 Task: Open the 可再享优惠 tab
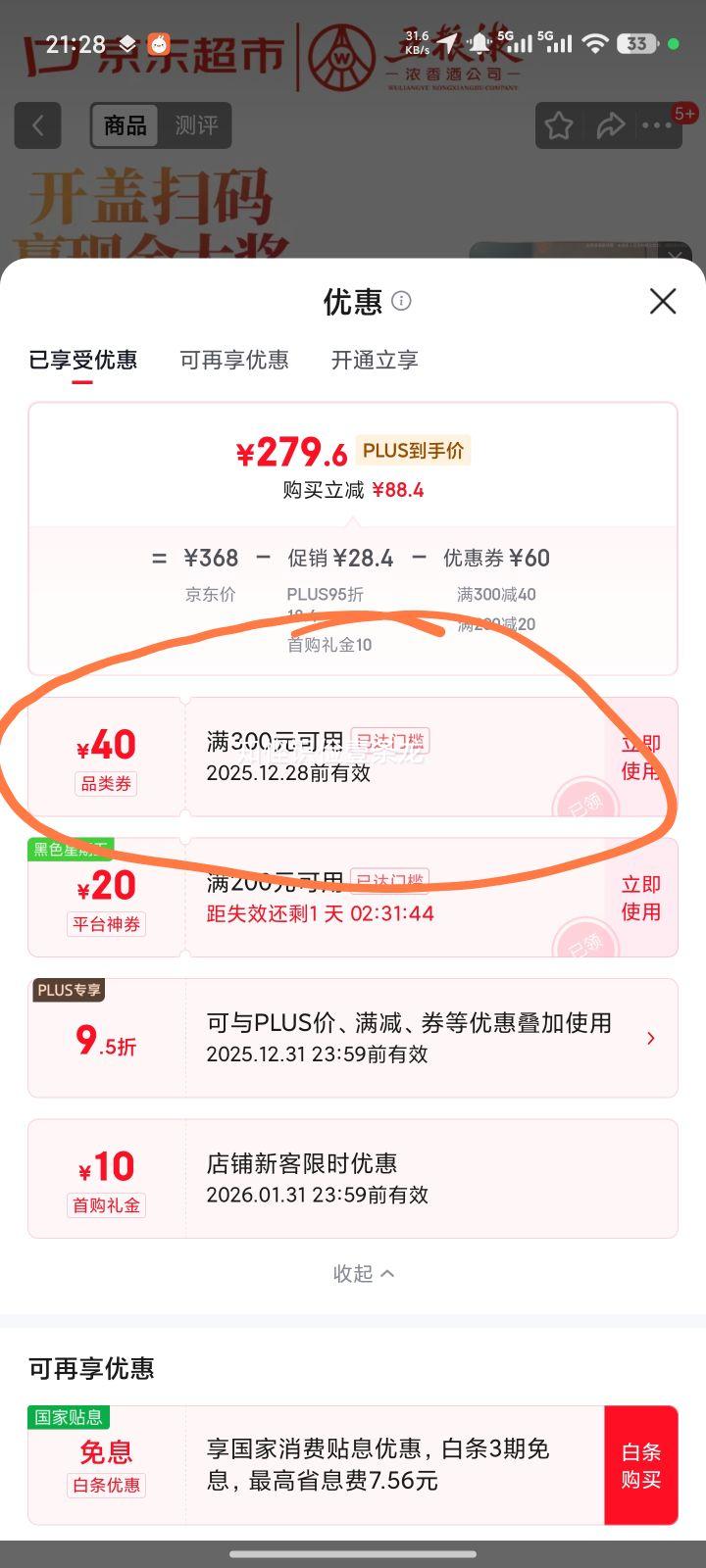(234, 360)
